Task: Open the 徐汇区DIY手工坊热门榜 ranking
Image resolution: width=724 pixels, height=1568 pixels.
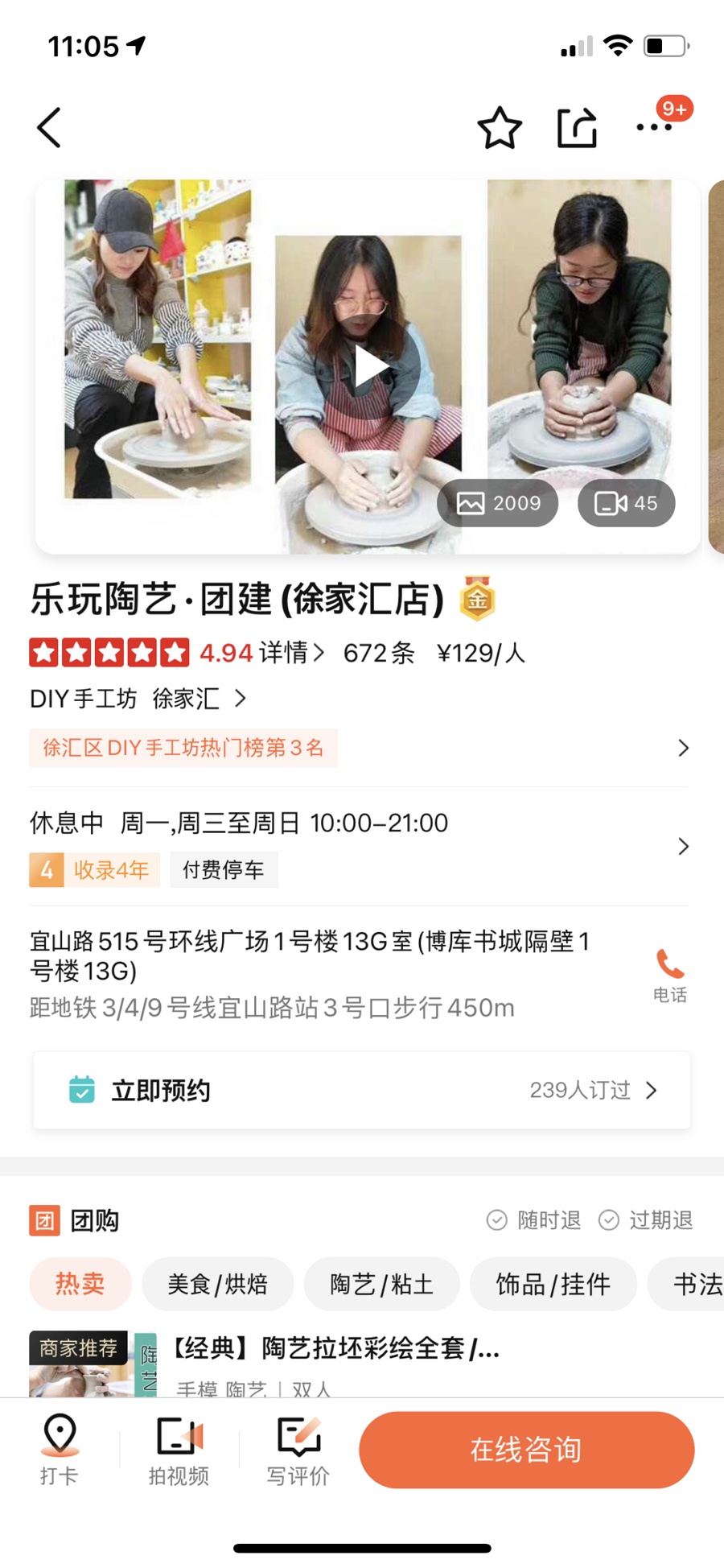Action: pos(183,748)
